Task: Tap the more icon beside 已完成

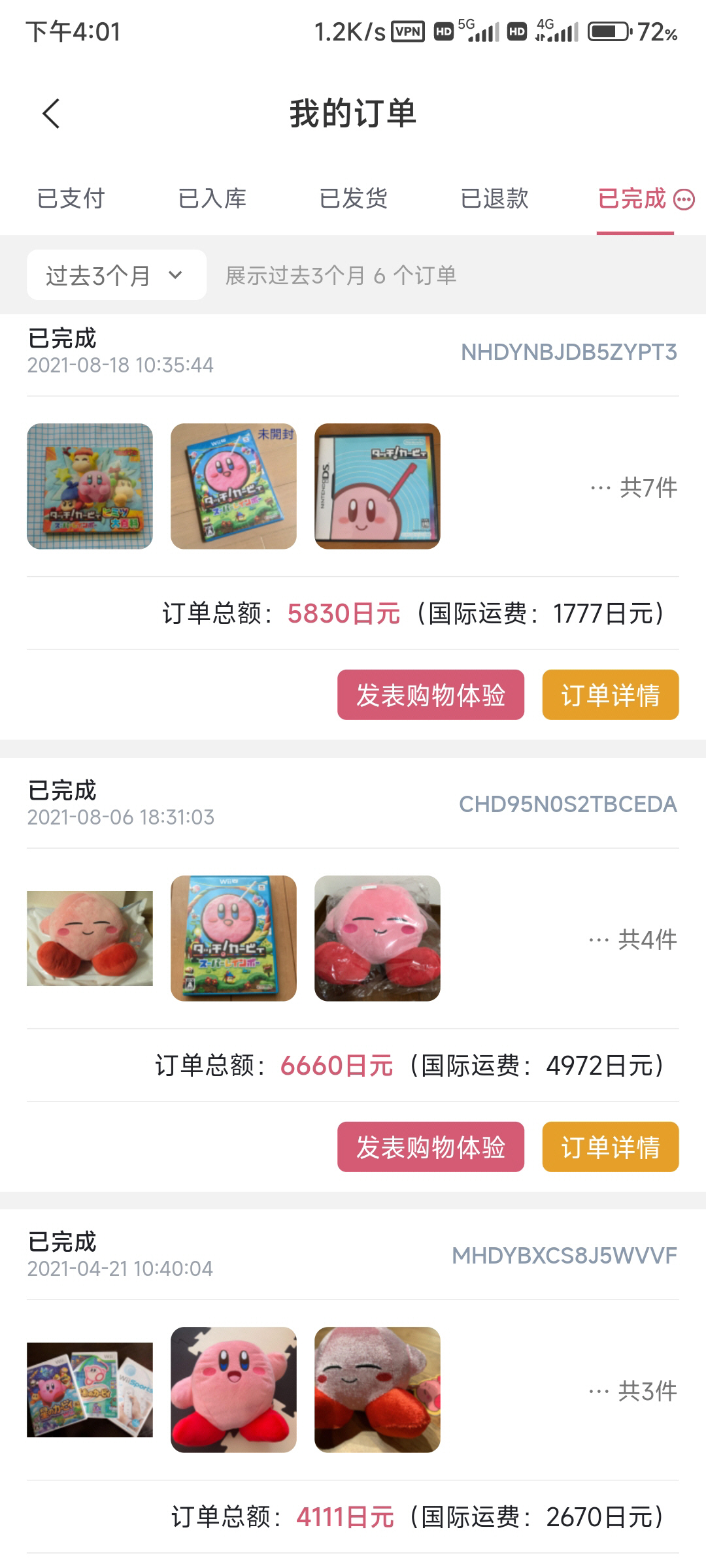Action: point(684,199)
